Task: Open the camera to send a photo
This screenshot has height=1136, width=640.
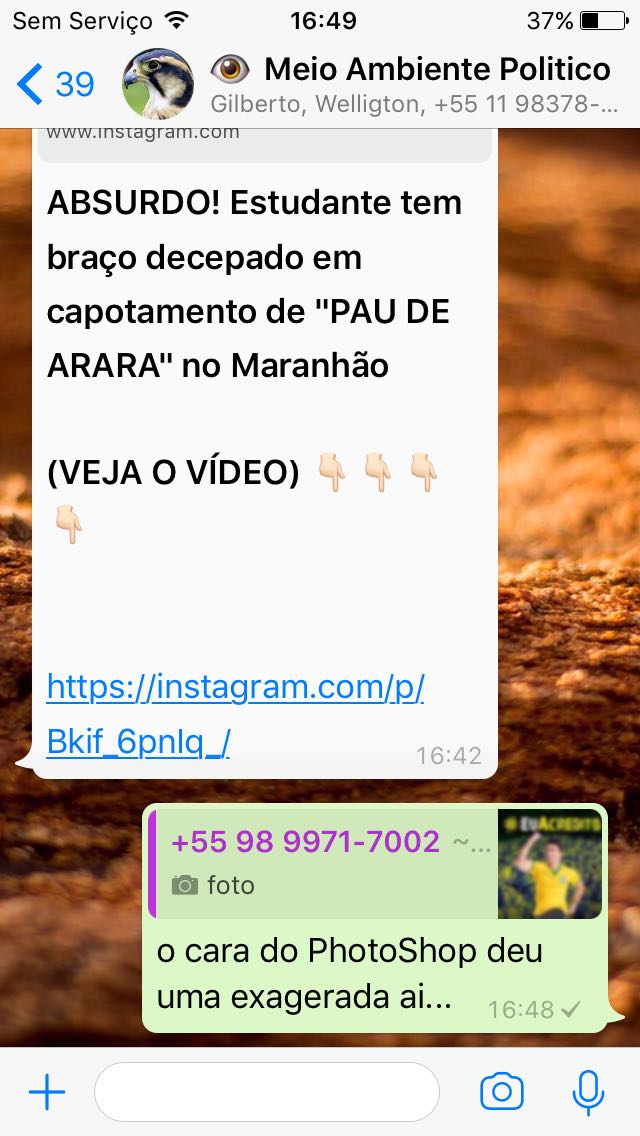Action: pyautogui.click(x=502, y=1092)
